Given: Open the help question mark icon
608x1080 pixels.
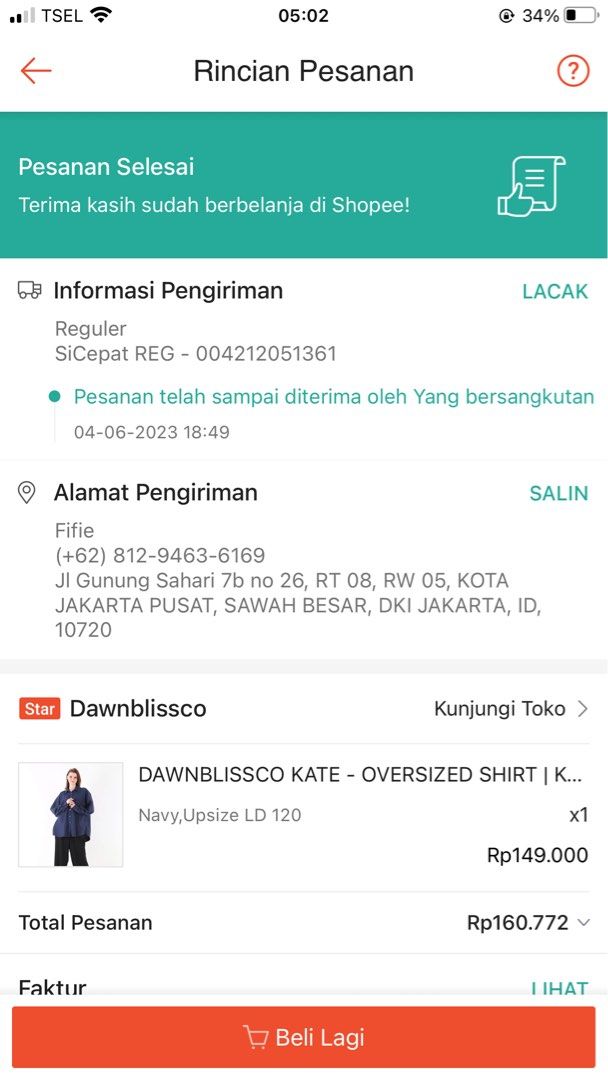Looking at the screenshot, I should [572, 71].
